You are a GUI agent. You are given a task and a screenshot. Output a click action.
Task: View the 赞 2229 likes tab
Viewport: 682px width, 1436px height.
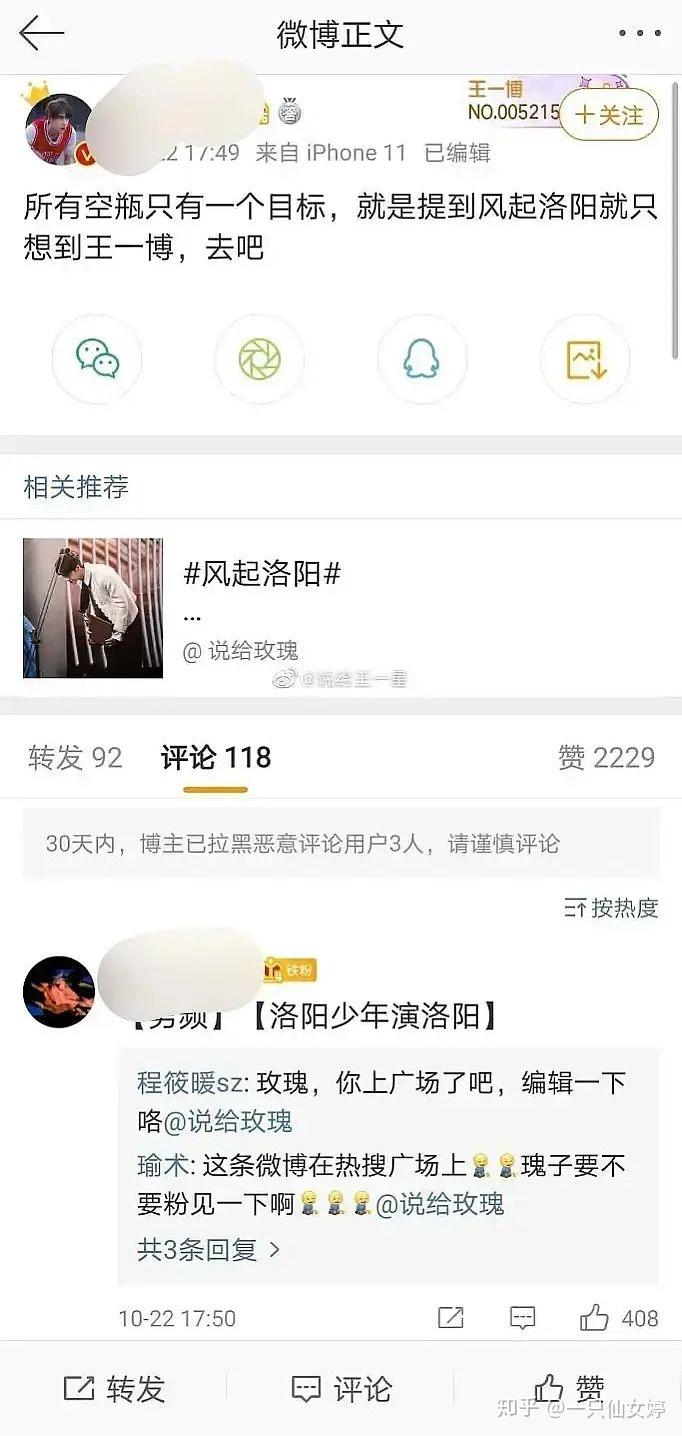[x=606, y=758]
